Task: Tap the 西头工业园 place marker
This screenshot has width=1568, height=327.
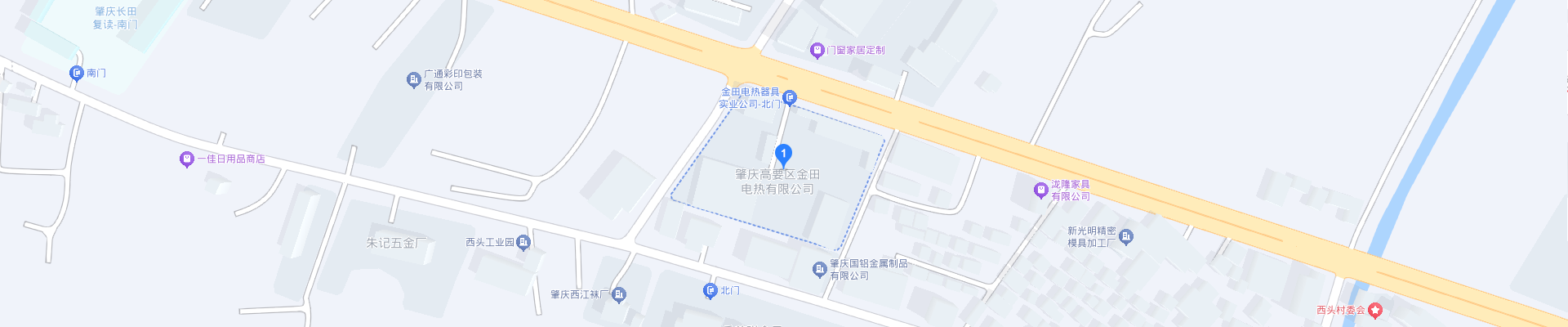Action: coord(523,243)
